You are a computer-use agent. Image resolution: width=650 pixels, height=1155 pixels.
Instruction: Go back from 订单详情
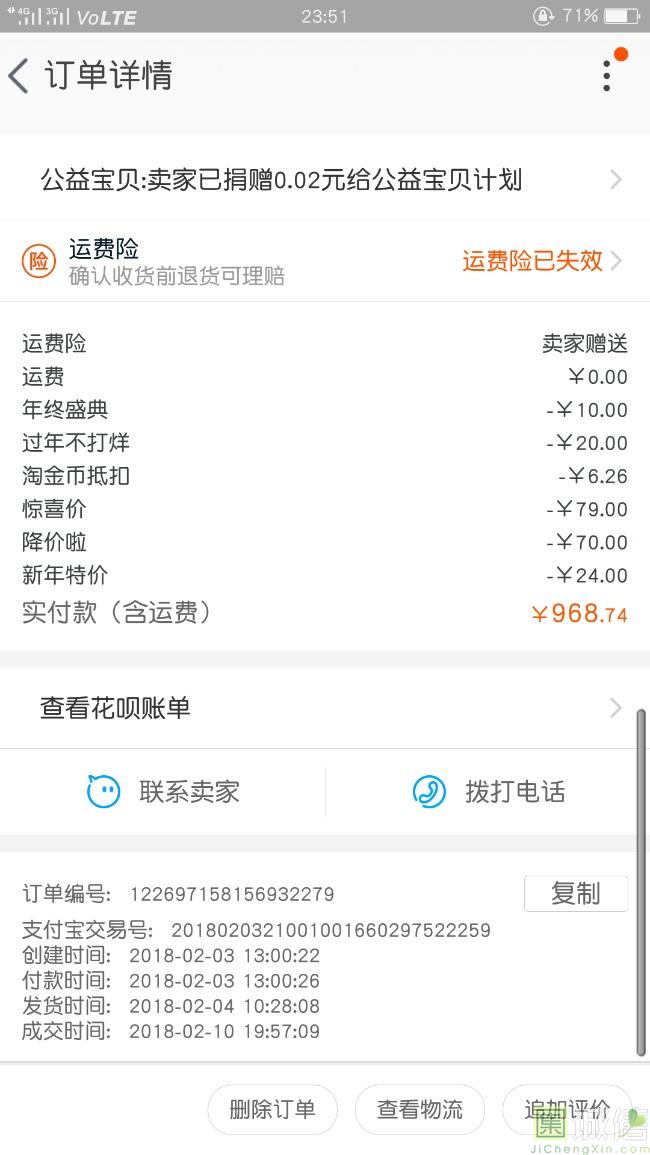tap(18, 76)
